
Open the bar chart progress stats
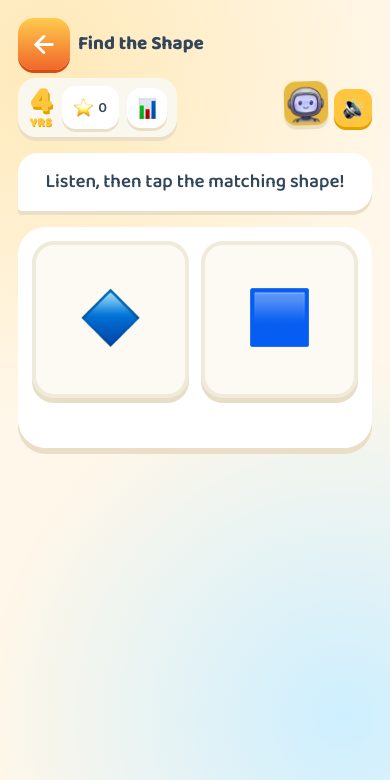(x=147, y=108)
